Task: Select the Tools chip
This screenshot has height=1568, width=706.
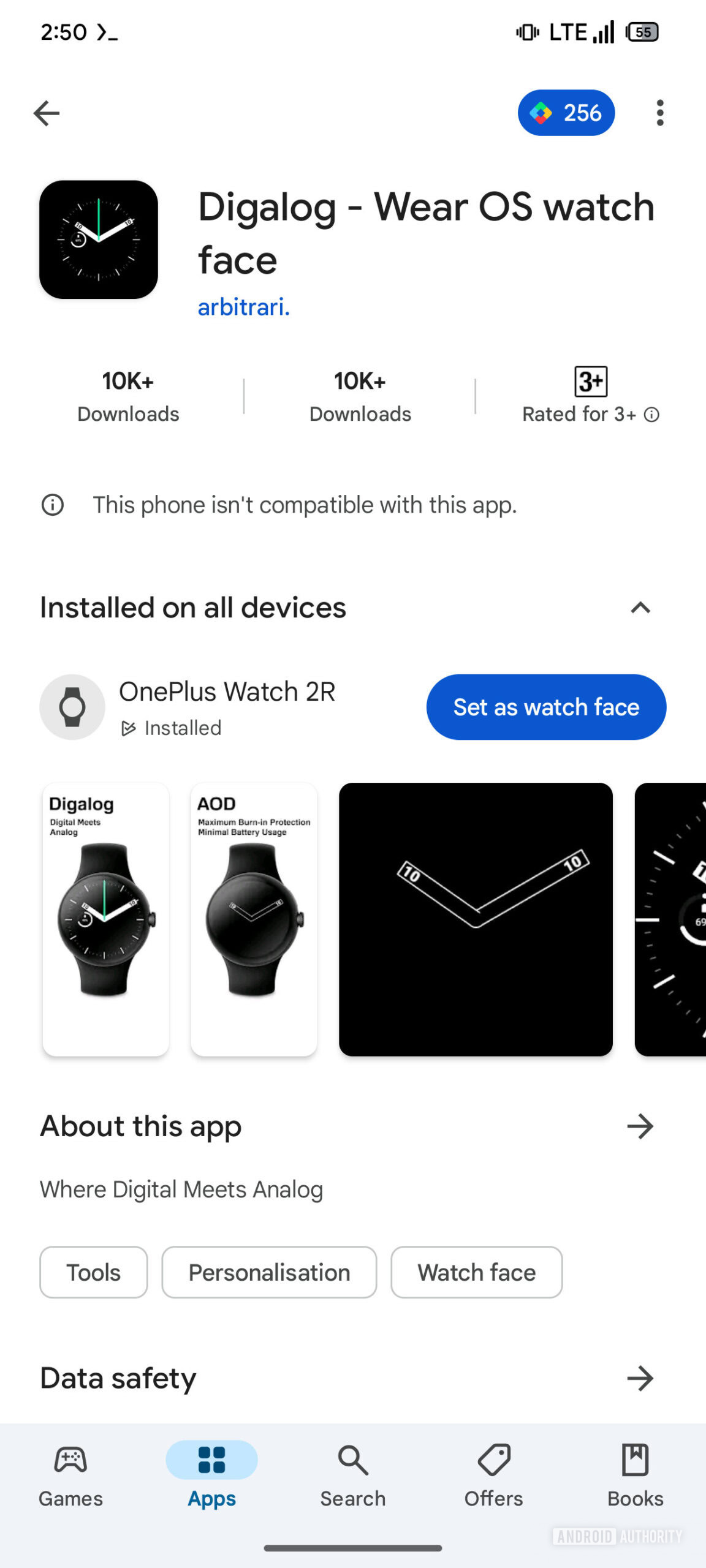Action: 94,1272
